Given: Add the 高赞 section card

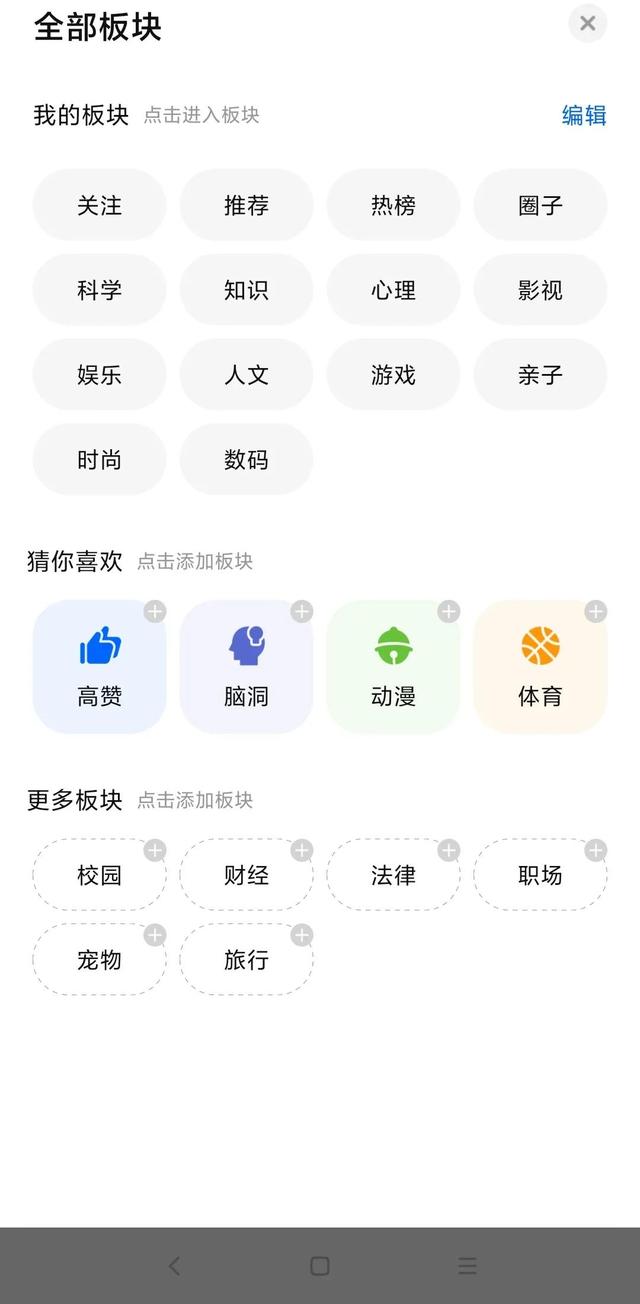Looking at the screenshot, I should point(99,667).
